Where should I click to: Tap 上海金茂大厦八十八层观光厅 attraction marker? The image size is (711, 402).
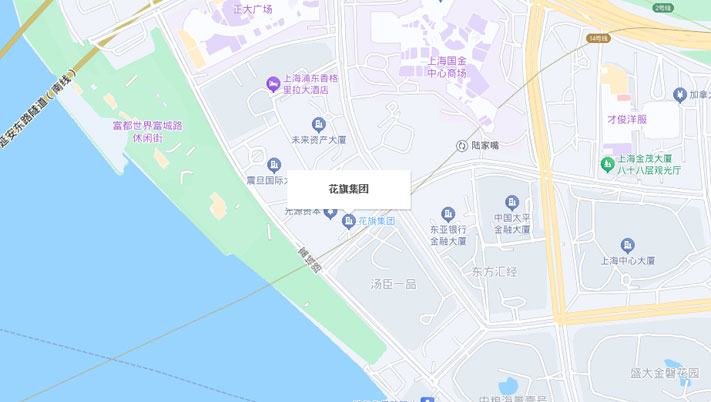pos(607,164)
